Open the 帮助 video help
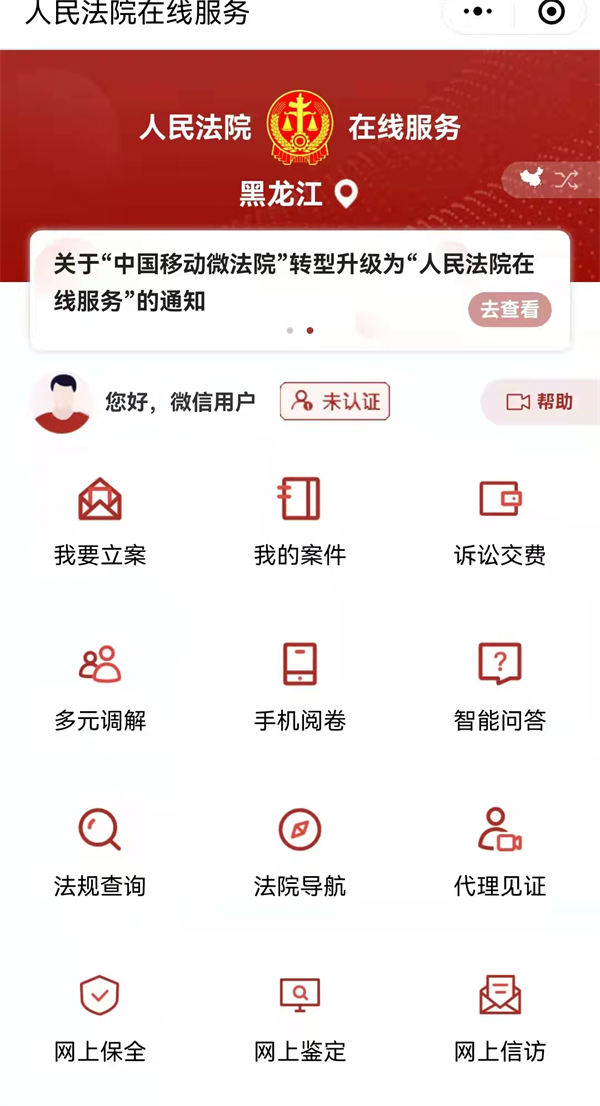This screenshot has height=1106, width=600. 540,402
